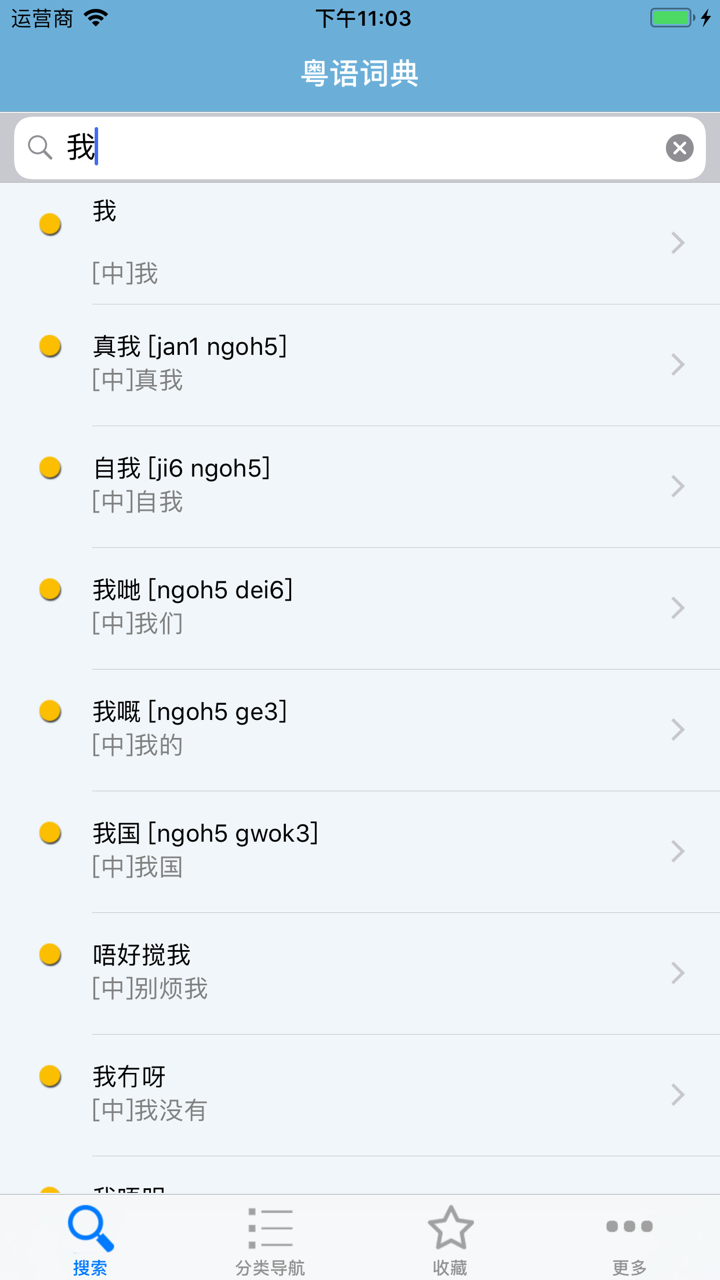Expand the 我嘅 entry via its chevron
This screenshot has height=1280, width=720.
[x=677, y=729]
